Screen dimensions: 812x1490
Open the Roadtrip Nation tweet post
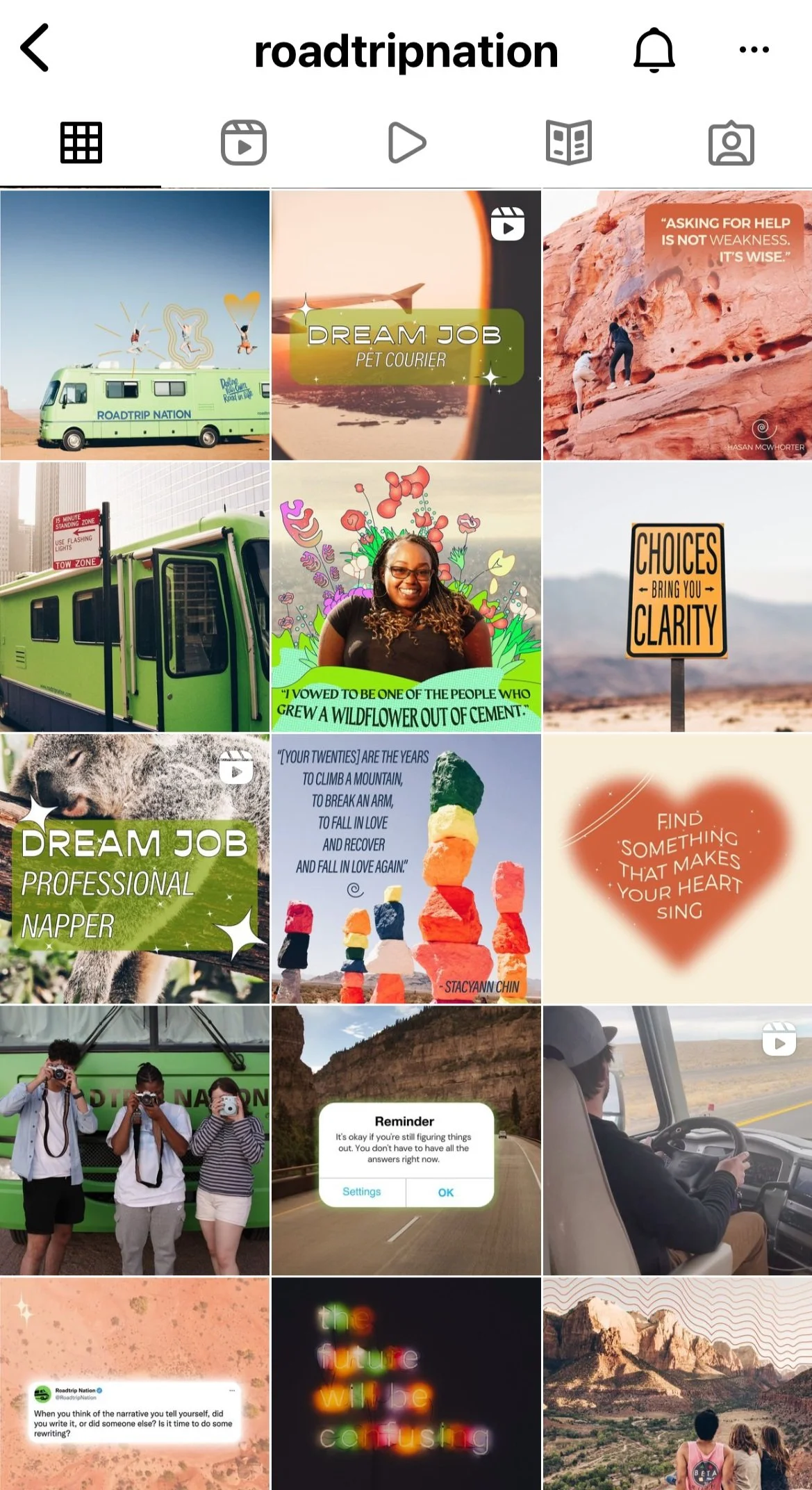135,1383
